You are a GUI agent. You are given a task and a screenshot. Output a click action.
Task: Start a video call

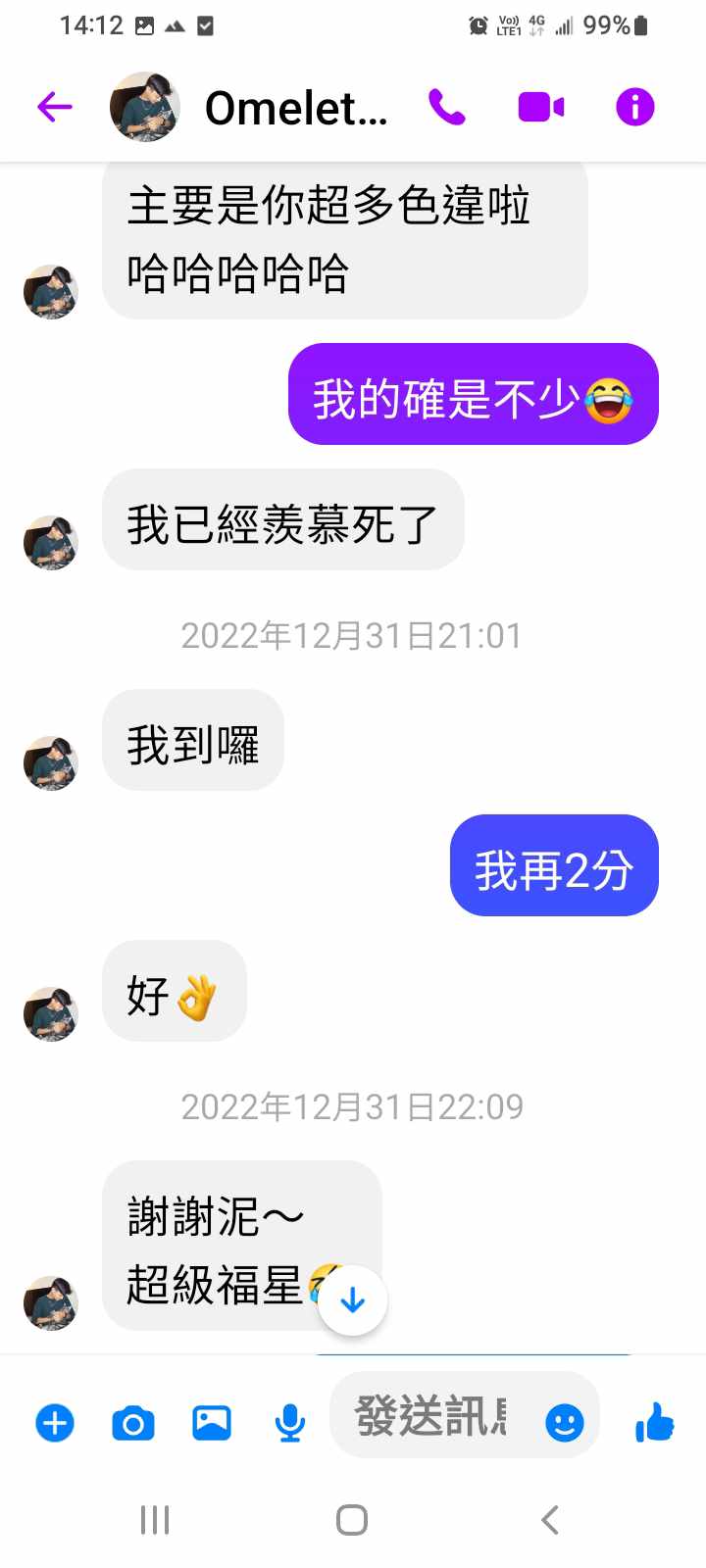(x=540, y=107)
